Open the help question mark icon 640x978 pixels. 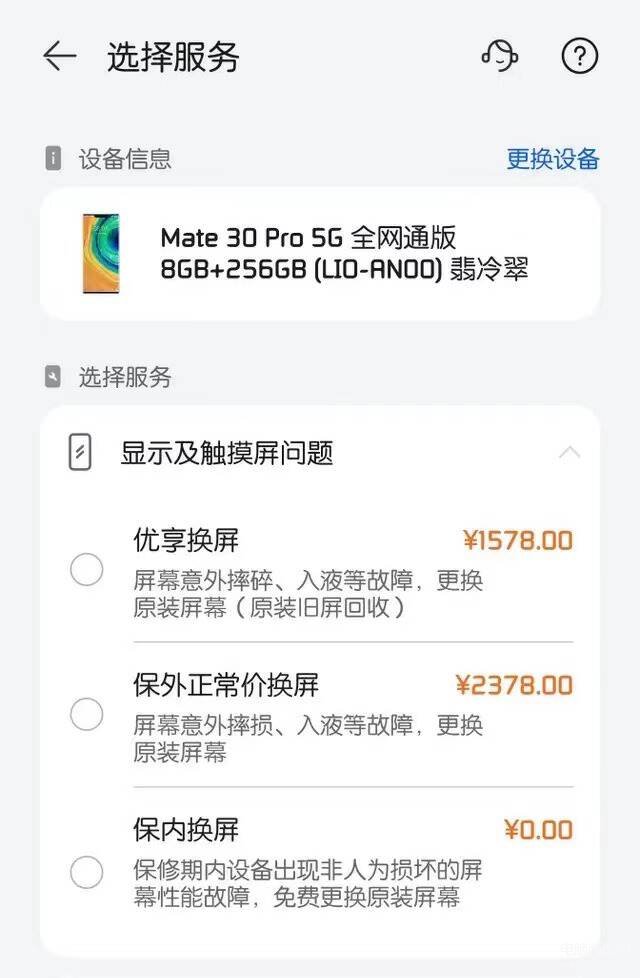(x=580, y=56)
